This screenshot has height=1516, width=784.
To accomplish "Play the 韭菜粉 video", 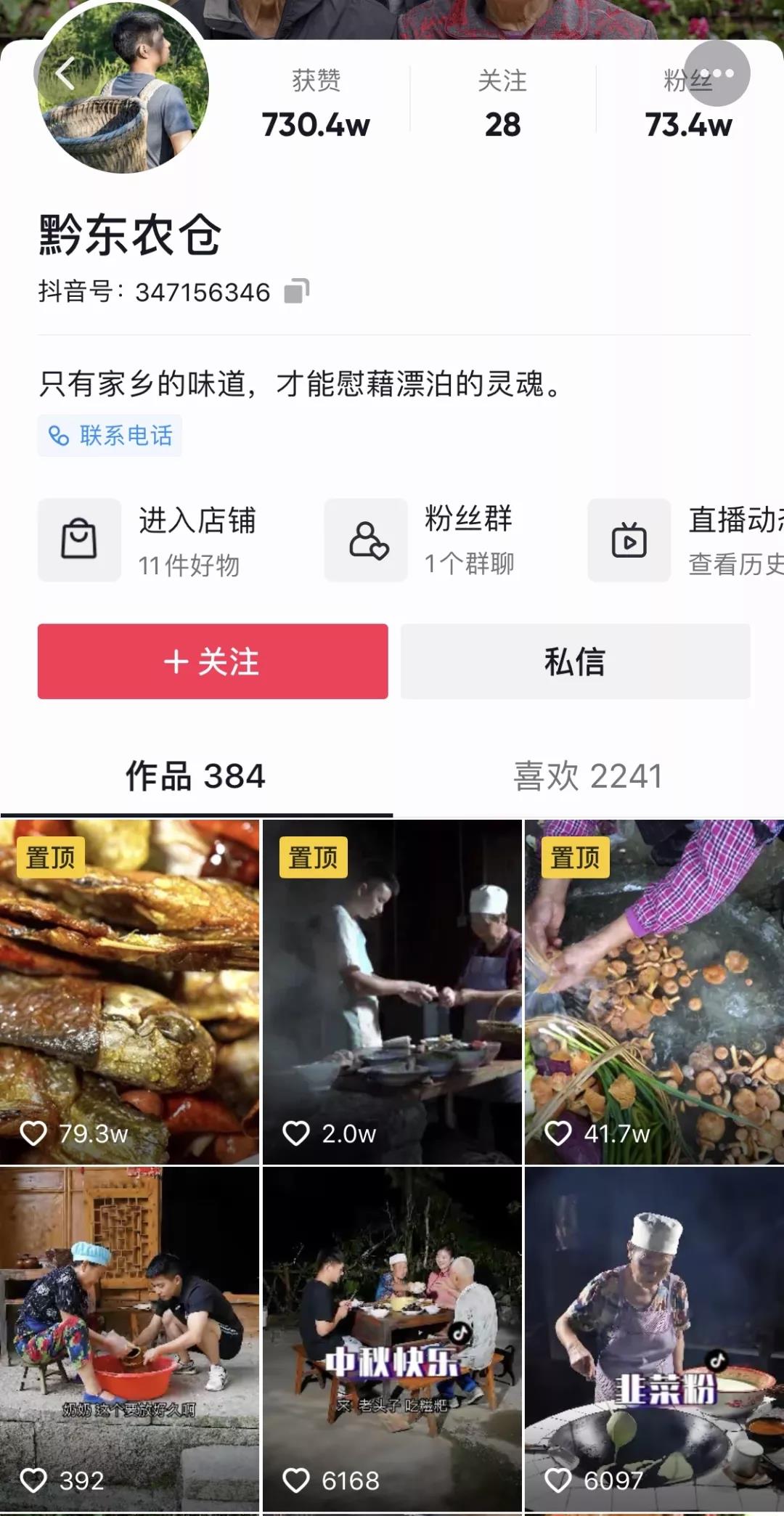I will tap(654, 1339).
